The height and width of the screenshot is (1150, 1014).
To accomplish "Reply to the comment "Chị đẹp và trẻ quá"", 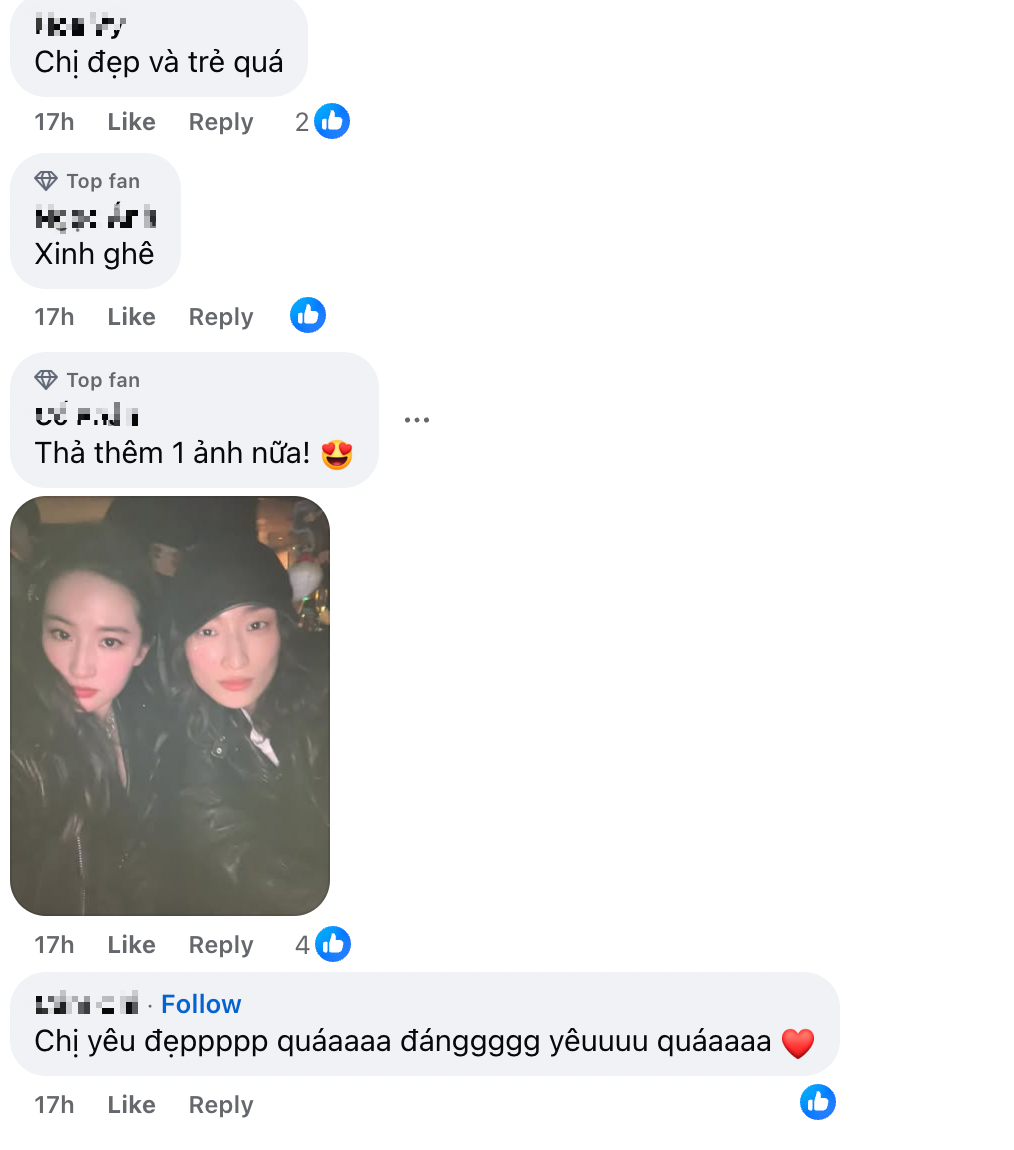I will pyautogui.click(x=220, y=122).
